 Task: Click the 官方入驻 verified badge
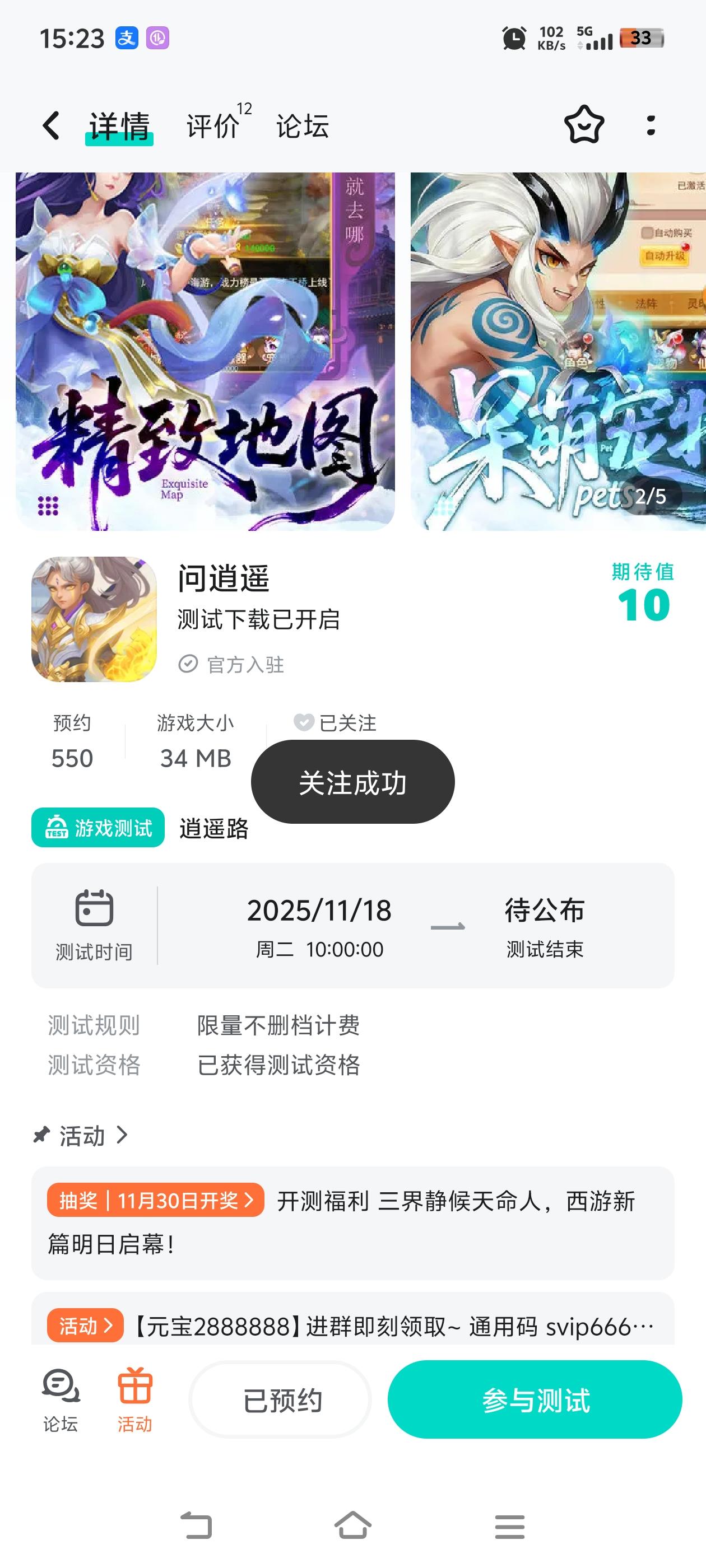pyautogui.click(x=232, y=665)
